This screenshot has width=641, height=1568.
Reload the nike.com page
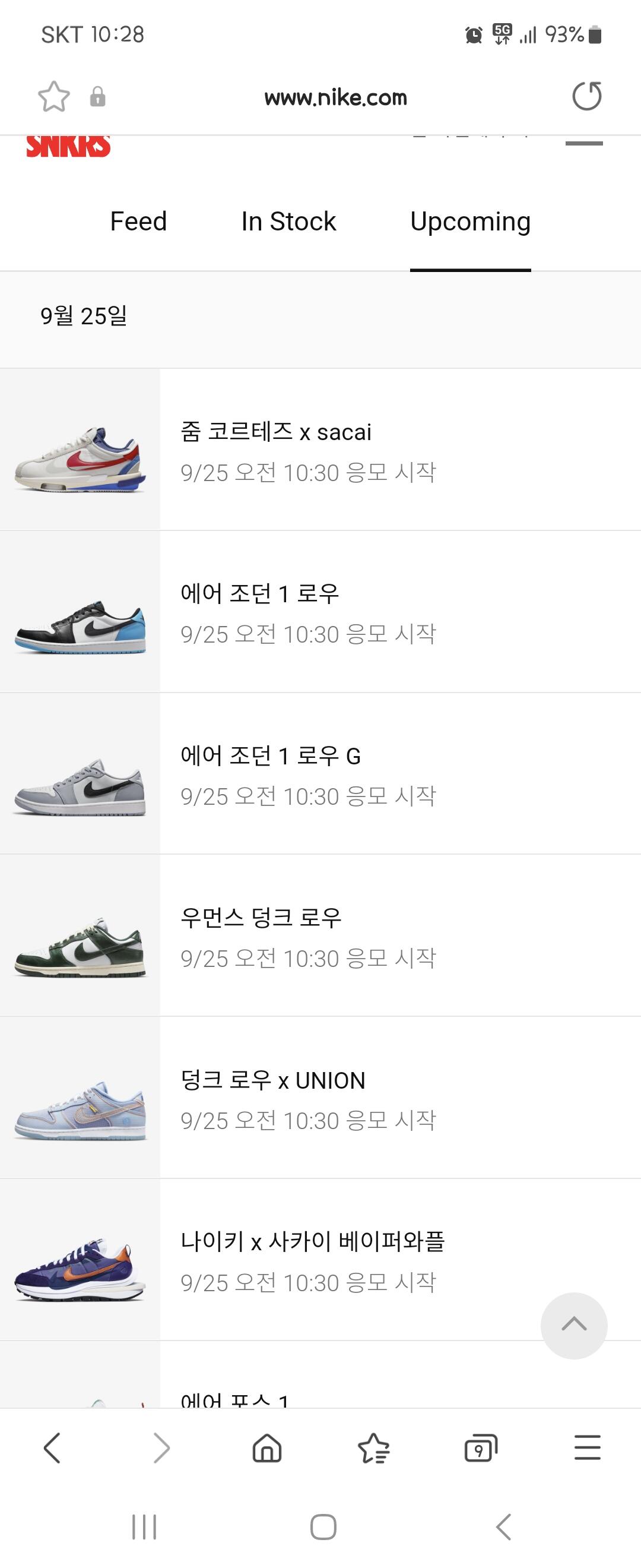click(x=586, y=96)
